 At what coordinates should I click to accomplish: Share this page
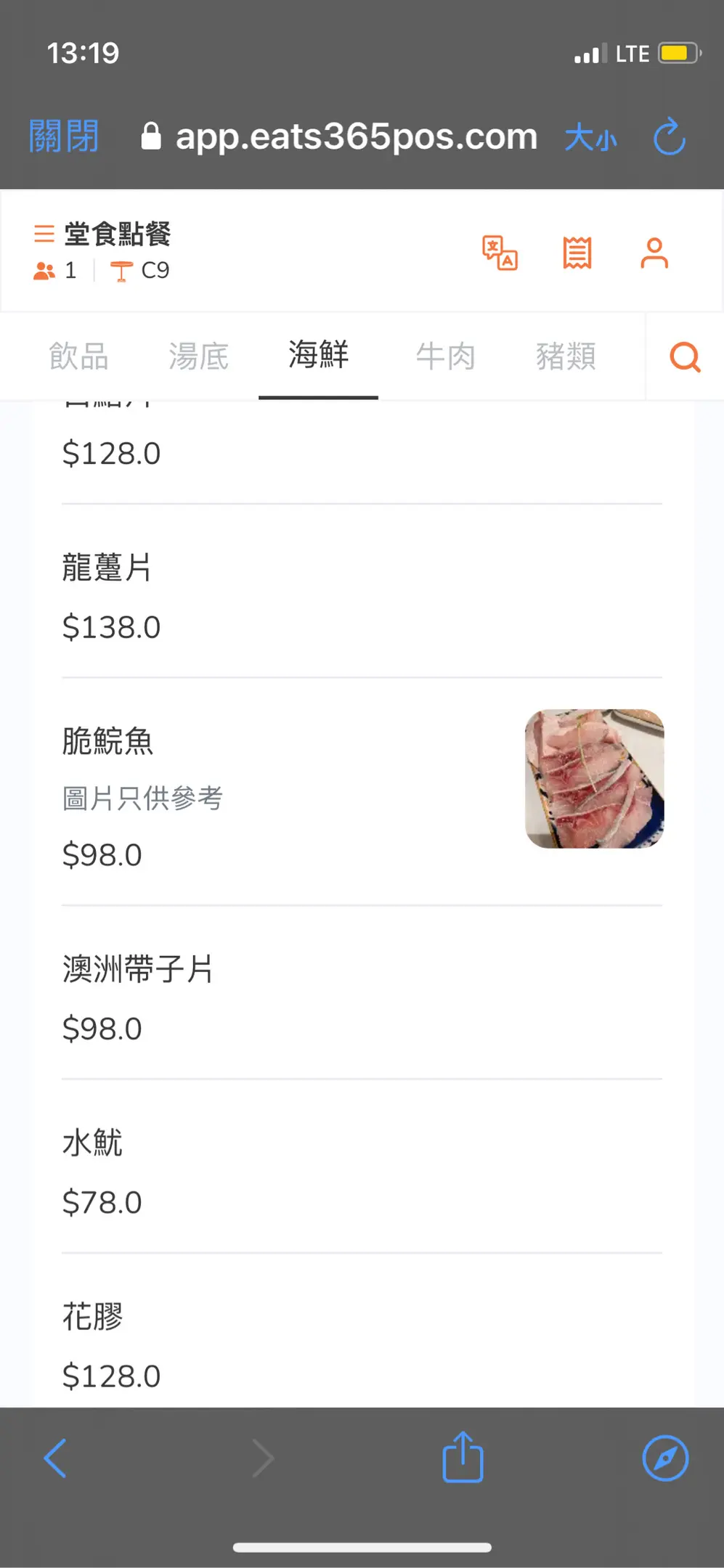click(x=463, y=1456)
